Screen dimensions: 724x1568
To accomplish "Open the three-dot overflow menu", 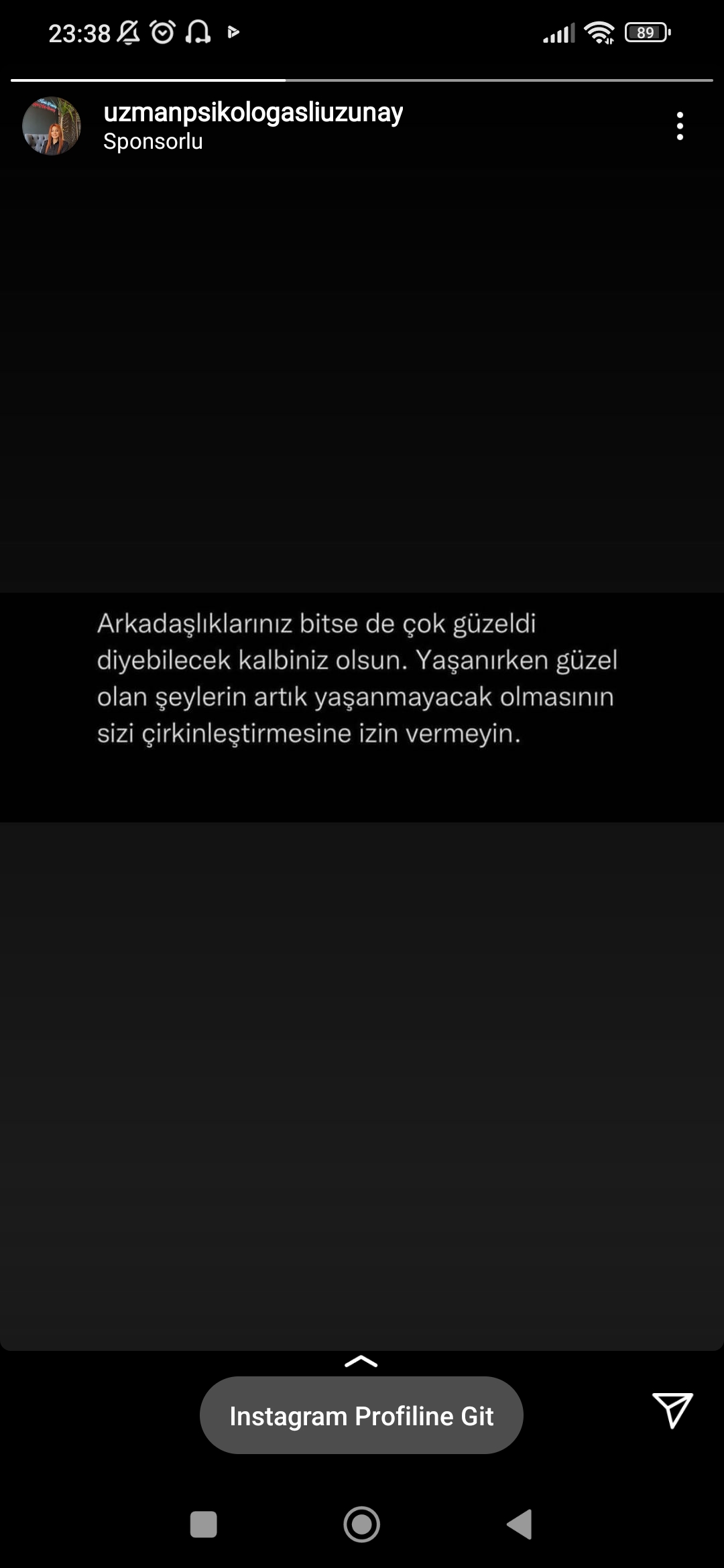I will pos(680,126).
